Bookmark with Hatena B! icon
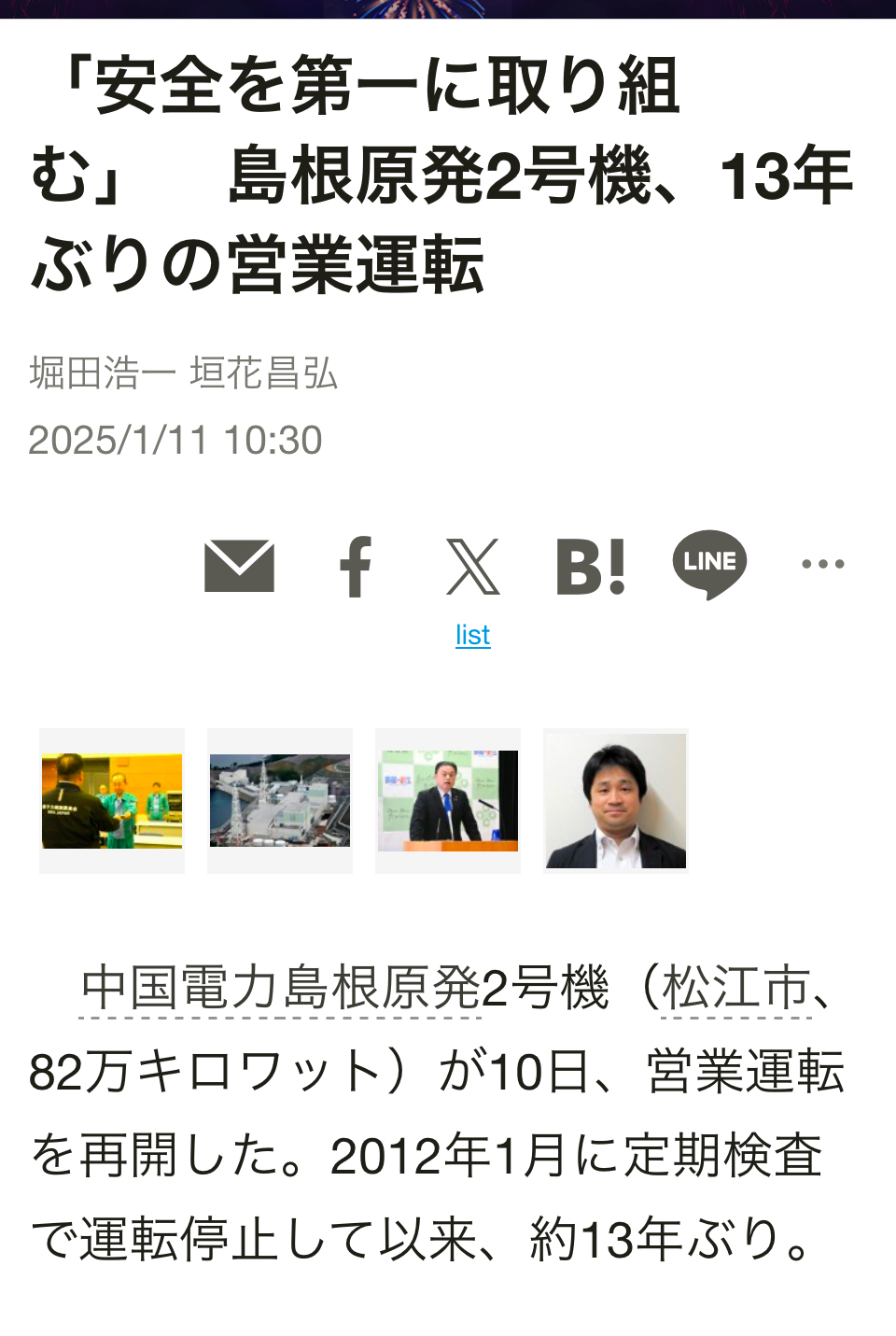Image resolution: width=896 pixels, height=1336 pixels. [590, 566]
